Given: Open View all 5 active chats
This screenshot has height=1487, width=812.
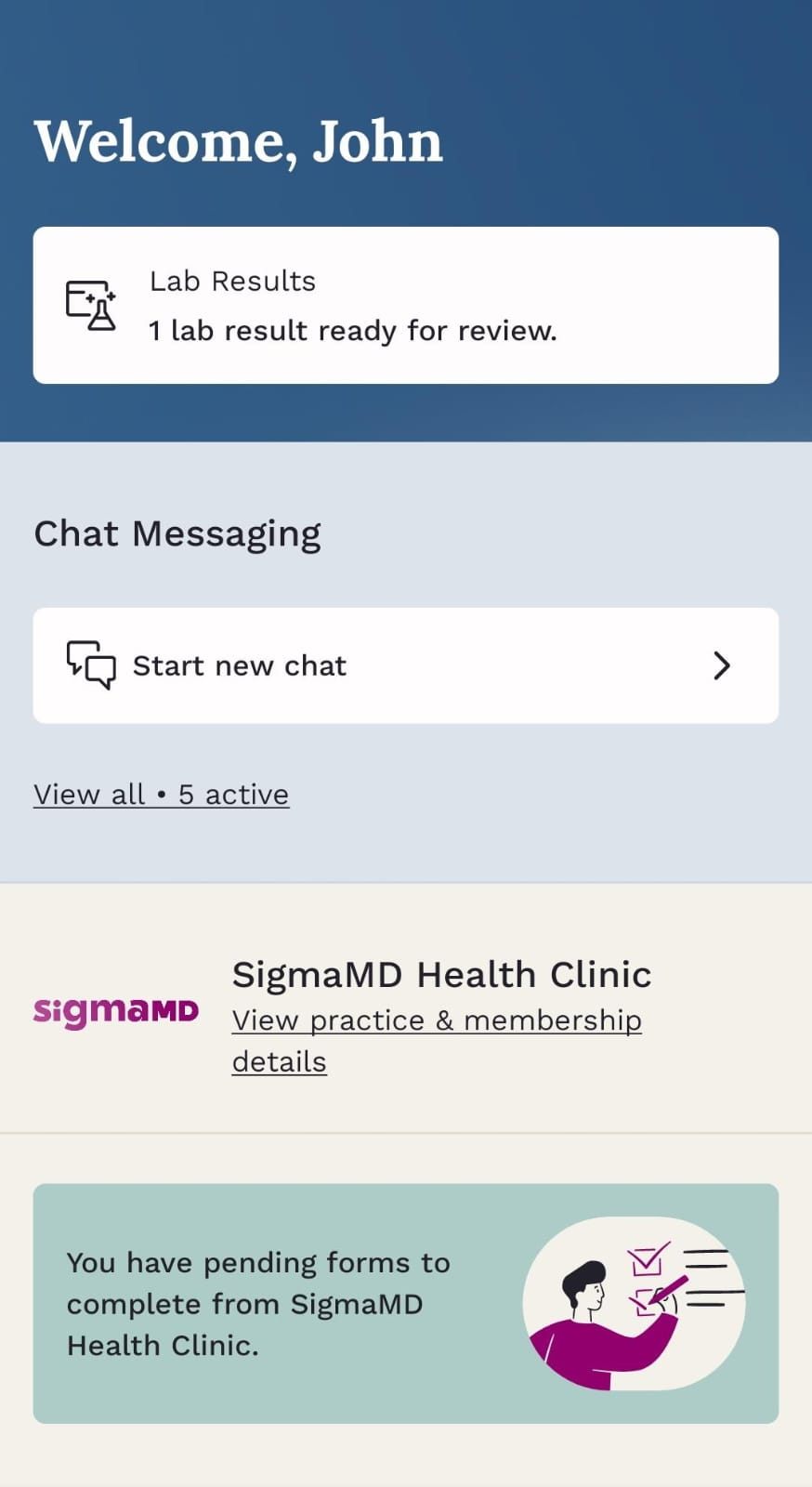Looking at the screenshot, I should point(162,795).
